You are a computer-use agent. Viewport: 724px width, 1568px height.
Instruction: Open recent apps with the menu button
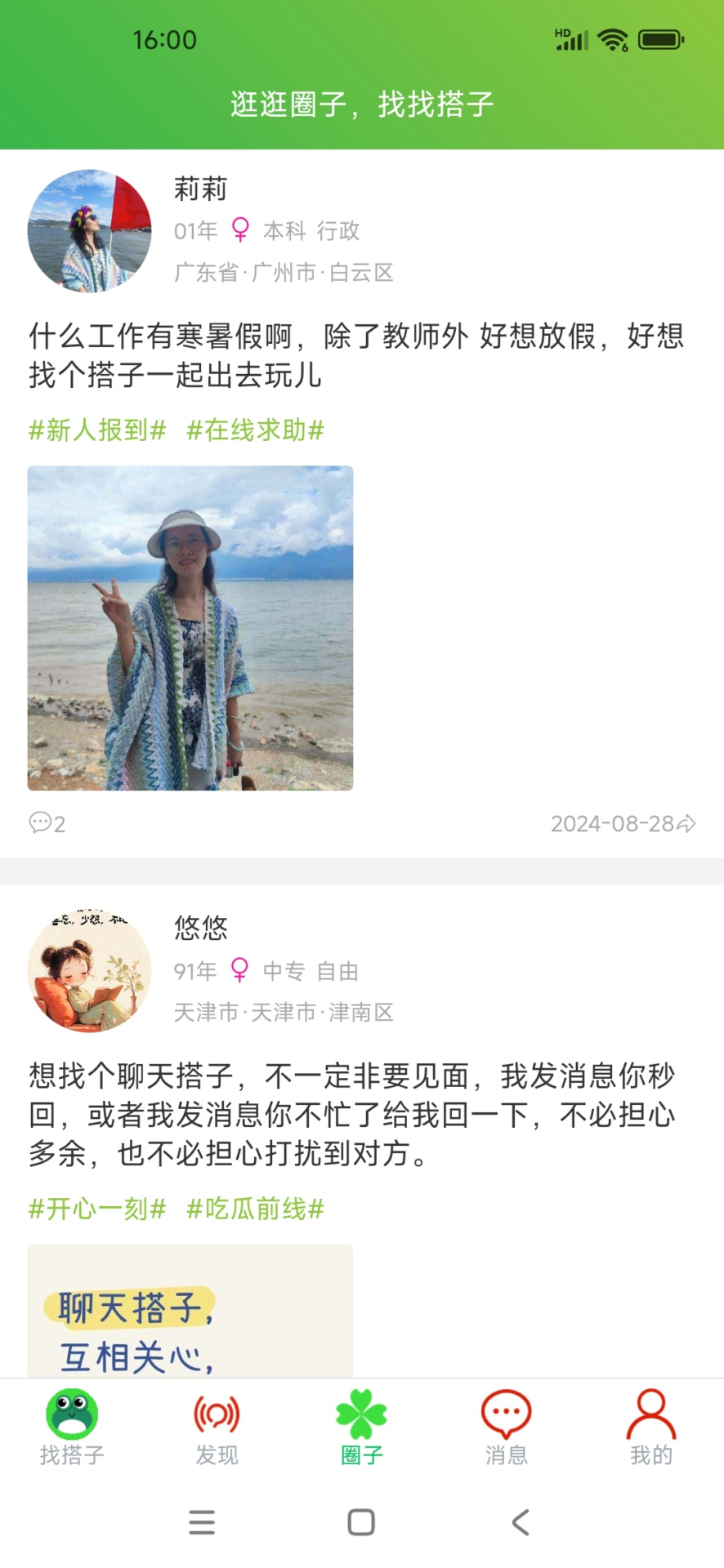tap(201, 1521)
